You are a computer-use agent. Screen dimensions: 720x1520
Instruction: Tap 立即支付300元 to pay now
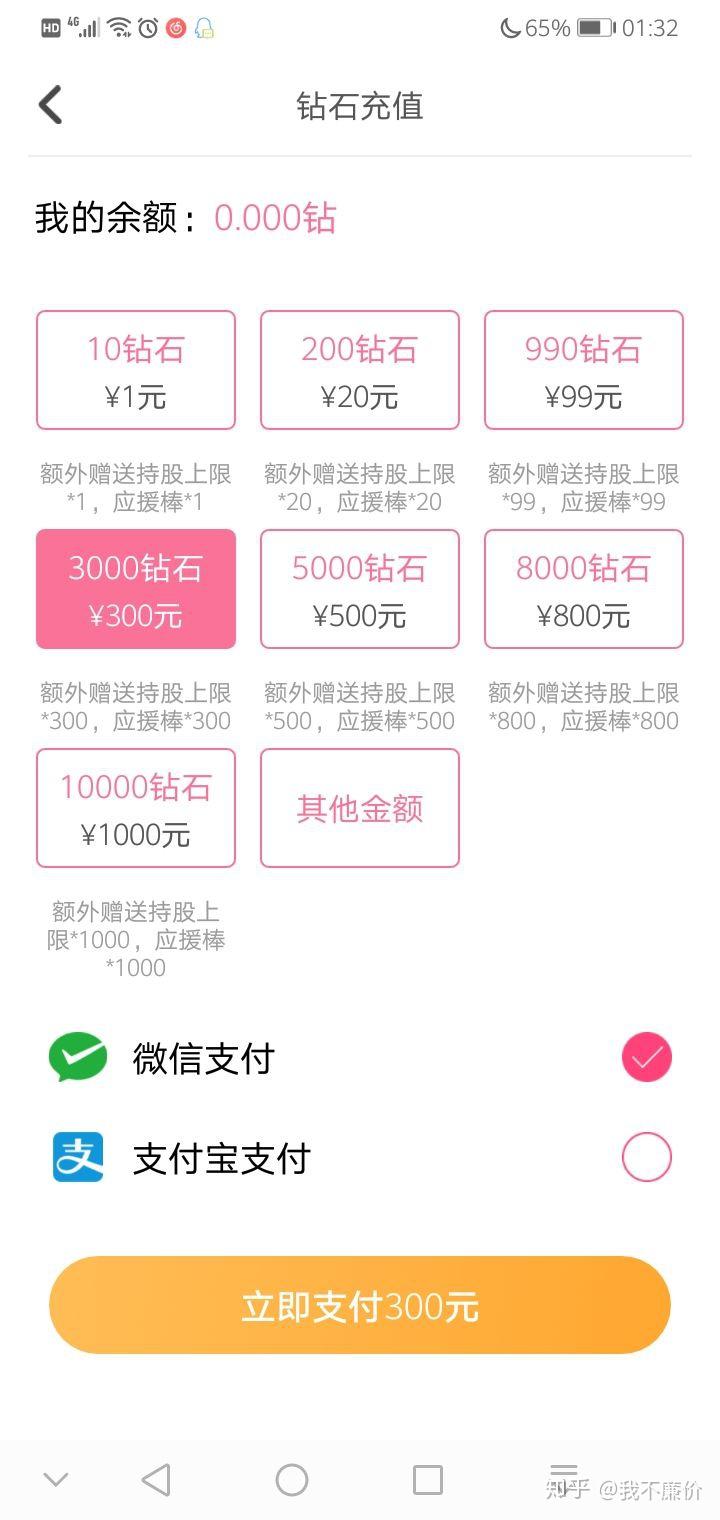tap(360, 1305)
